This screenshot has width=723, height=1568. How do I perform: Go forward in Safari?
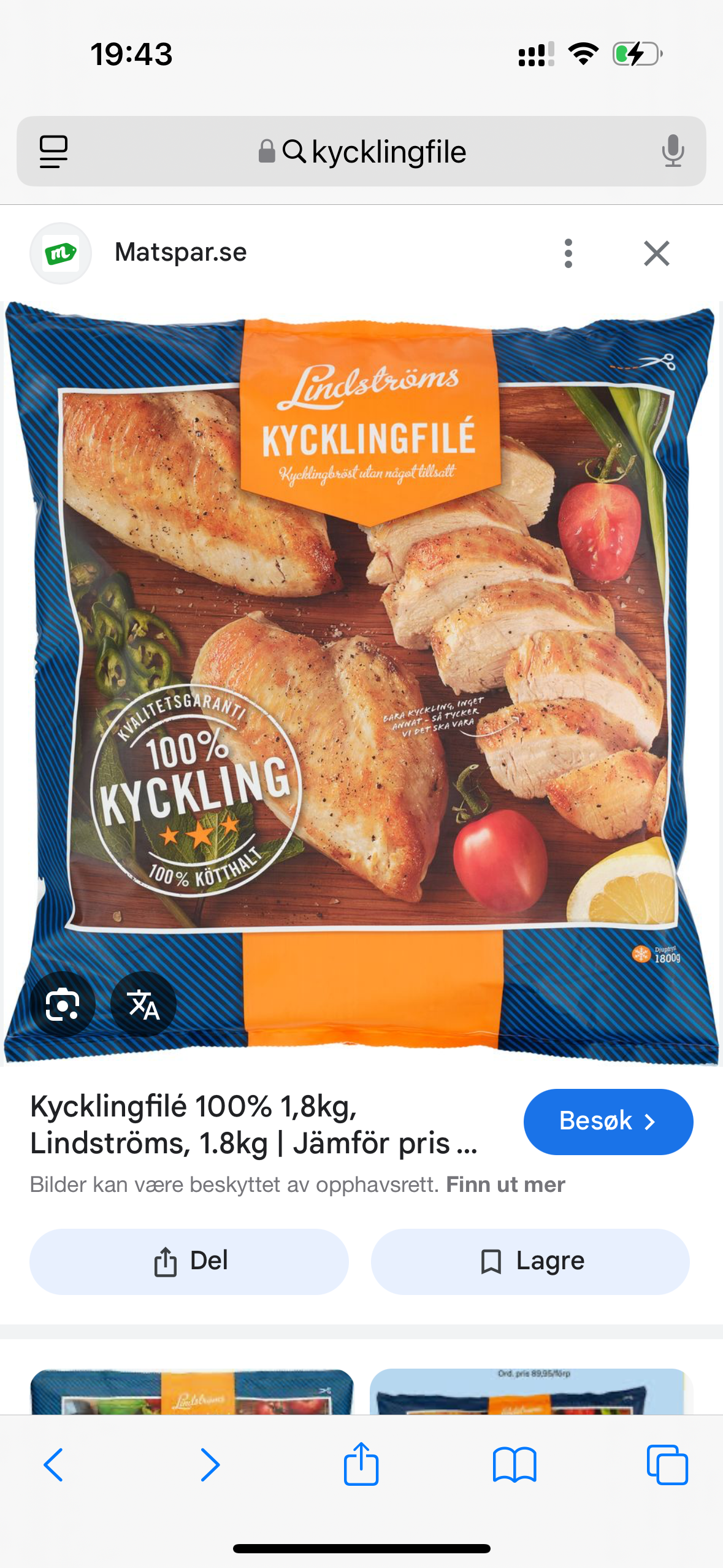(210, 1465)
